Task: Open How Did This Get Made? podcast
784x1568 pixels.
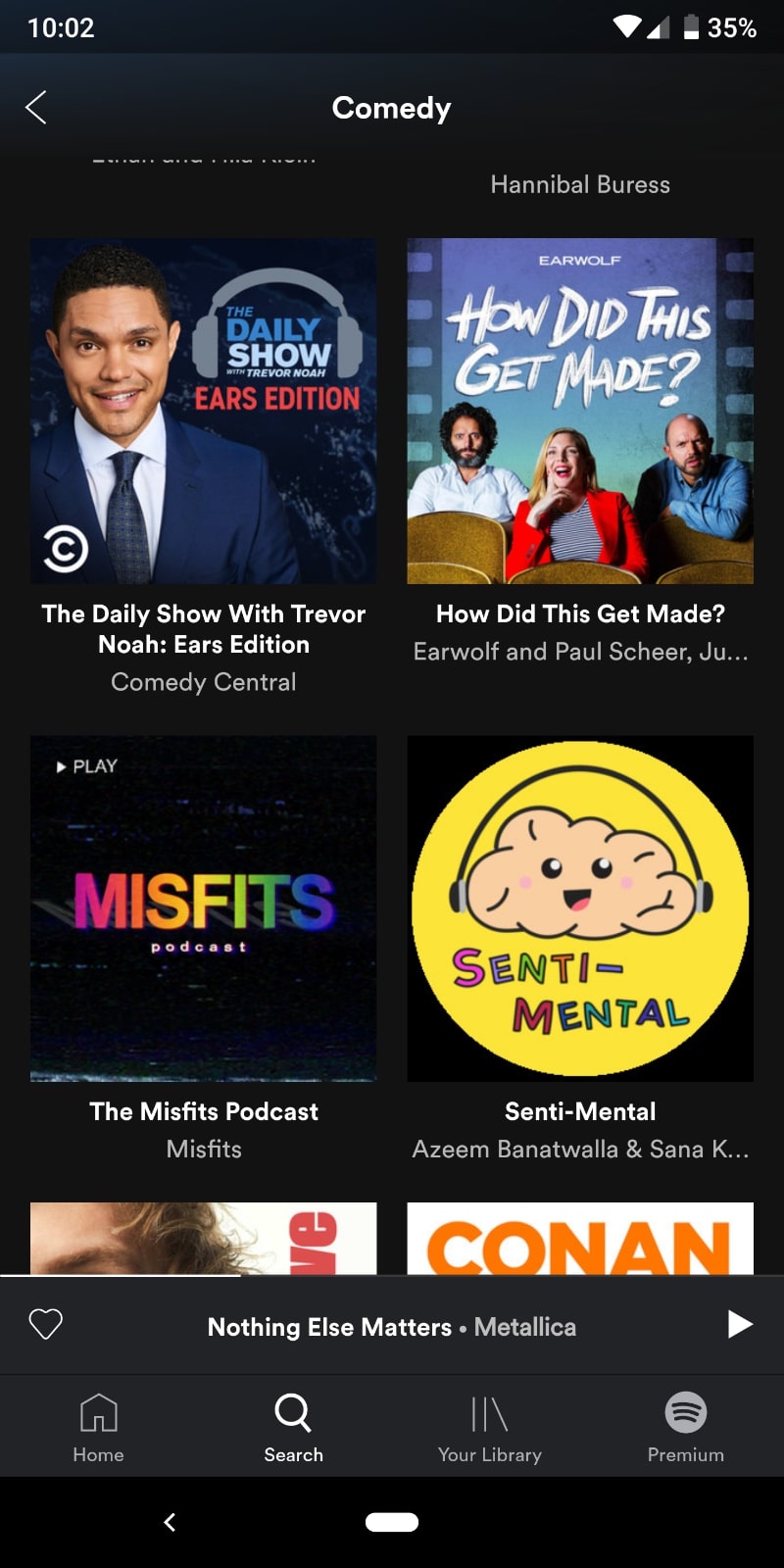Action: pyautogui.click(x=580, y=412)
